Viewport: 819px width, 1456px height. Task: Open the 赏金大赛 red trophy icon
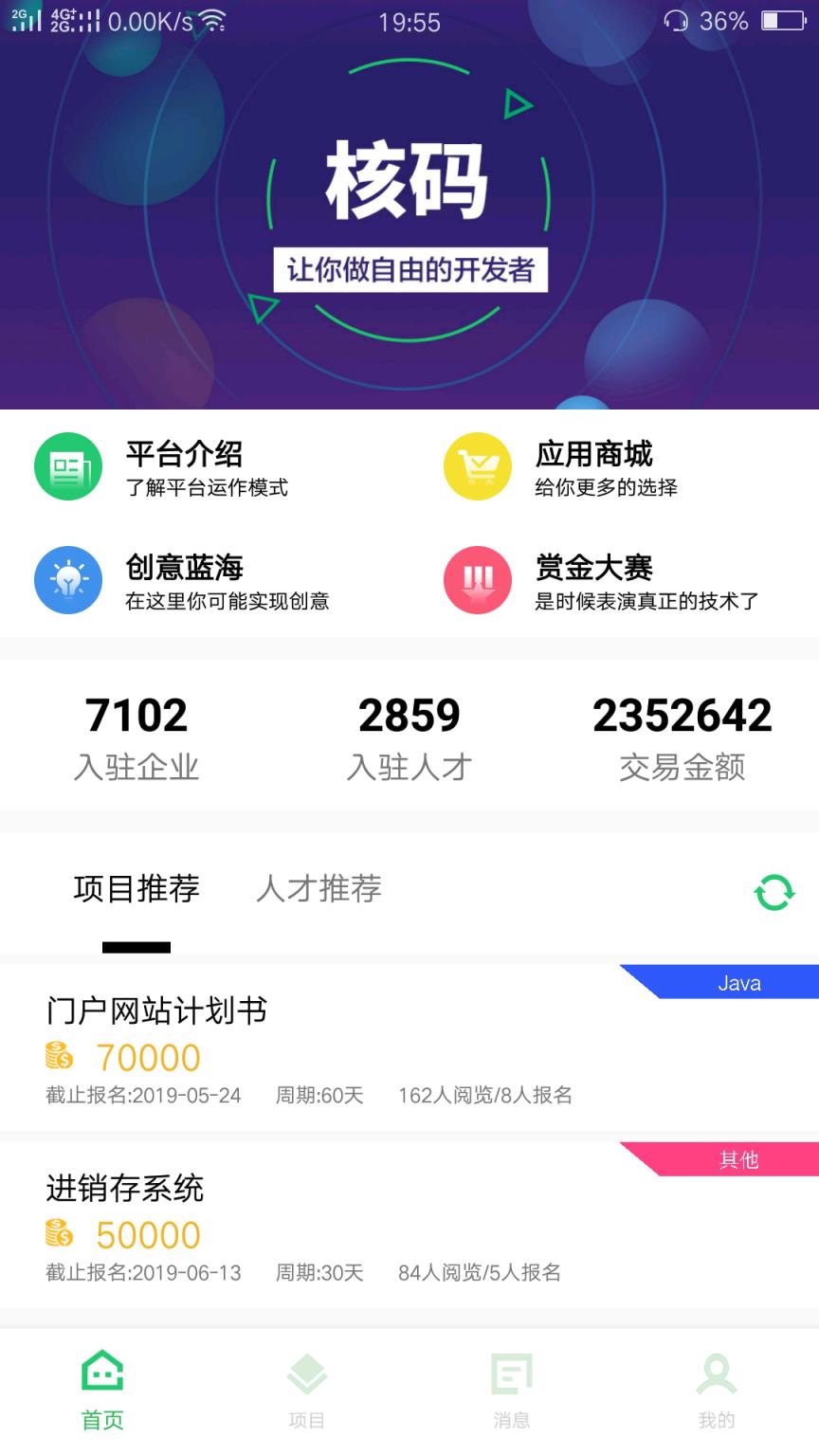click(x=477, y=580)
